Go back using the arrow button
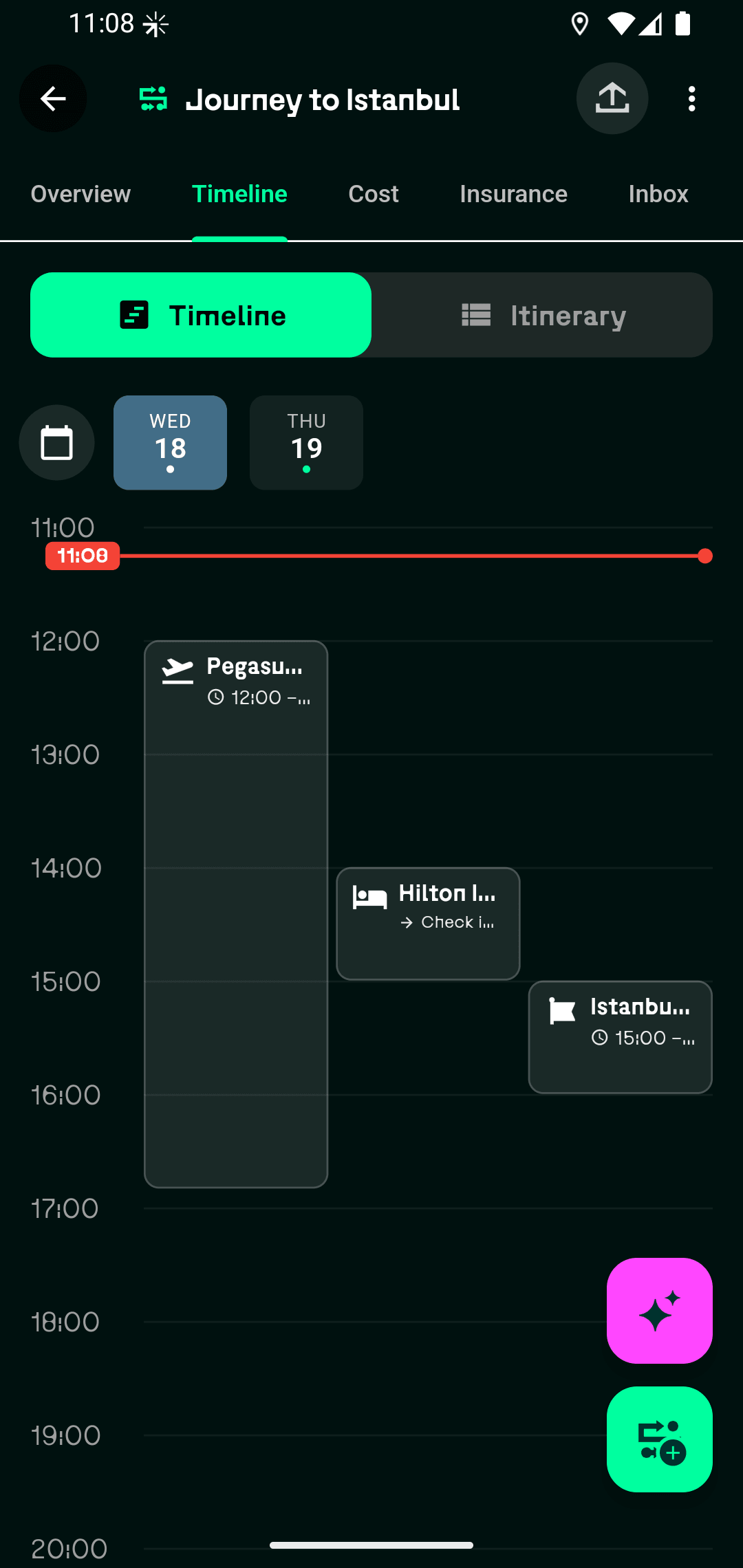The height and width of the screenshot is (1568, 743). click(x=52, y=98)
